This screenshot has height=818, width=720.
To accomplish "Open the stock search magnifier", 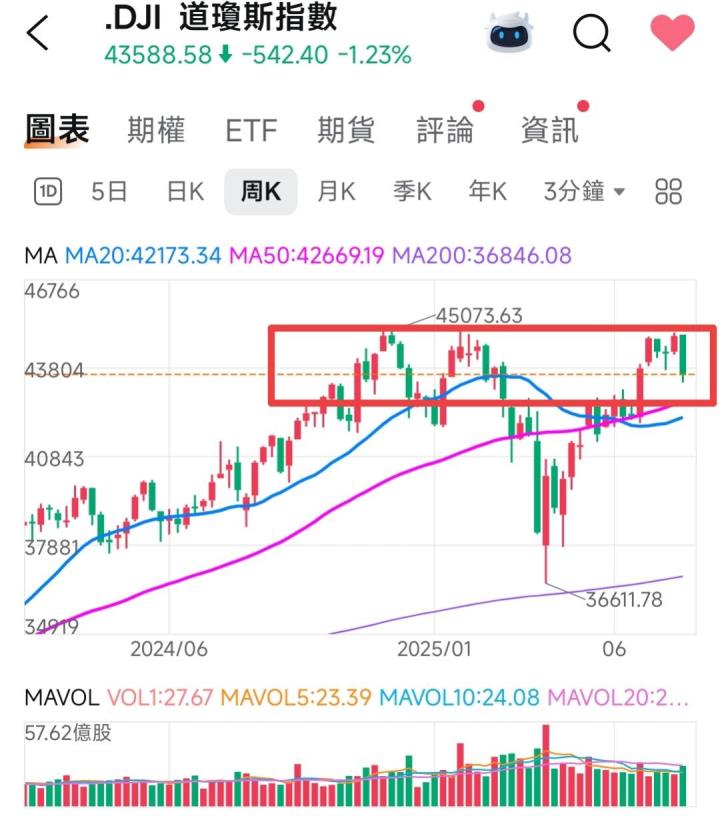I will click(x=591, y=33).
